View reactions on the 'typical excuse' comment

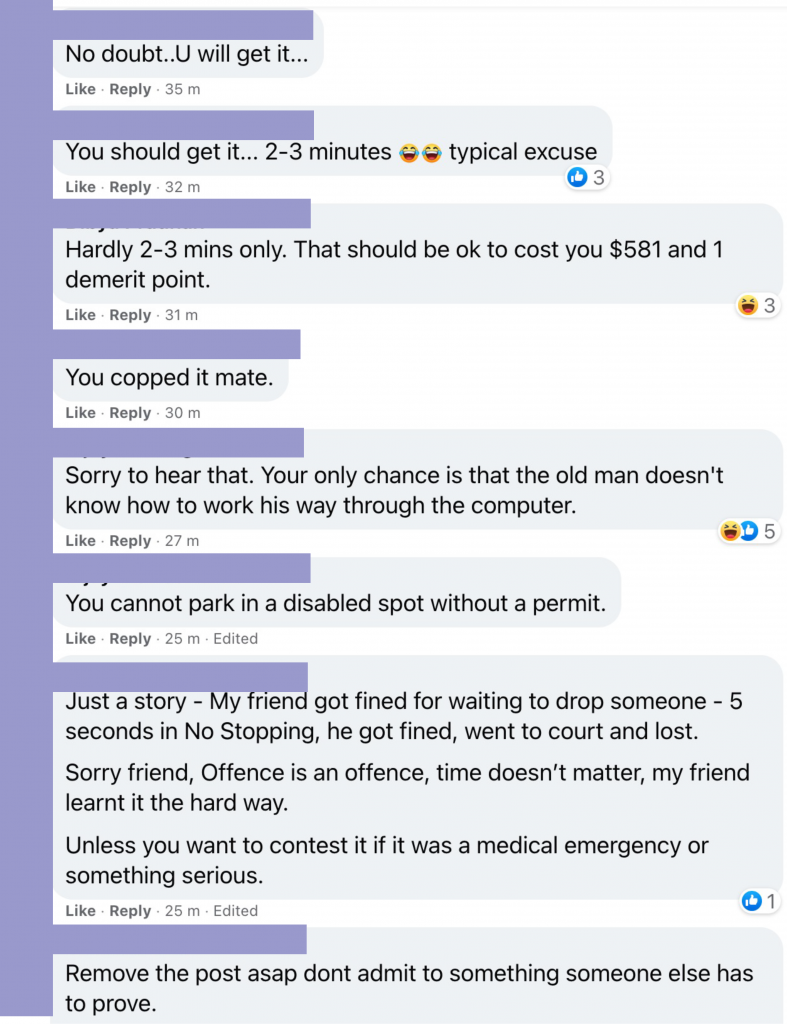[x=587, y=178]
